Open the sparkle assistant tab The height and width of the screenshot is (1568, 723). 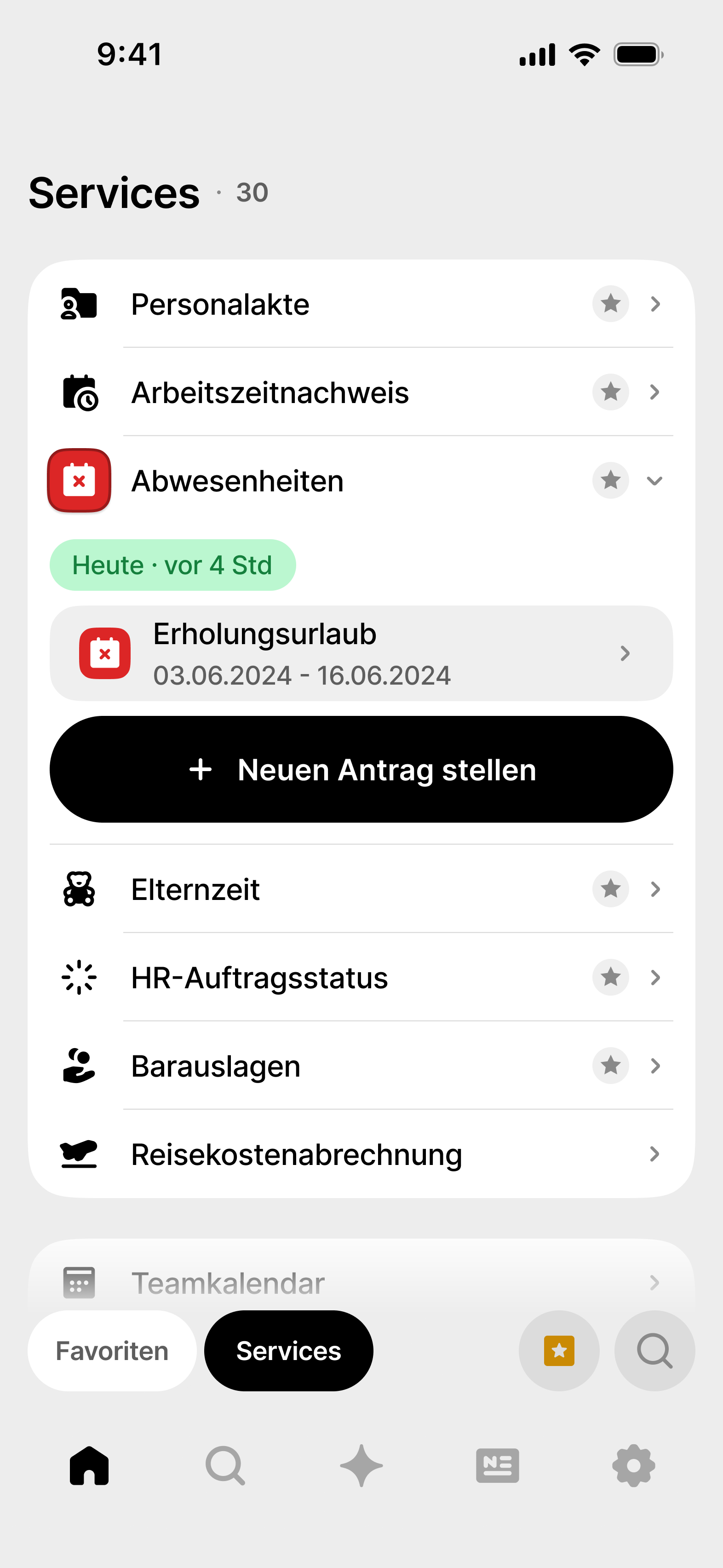pos(361,1466)
